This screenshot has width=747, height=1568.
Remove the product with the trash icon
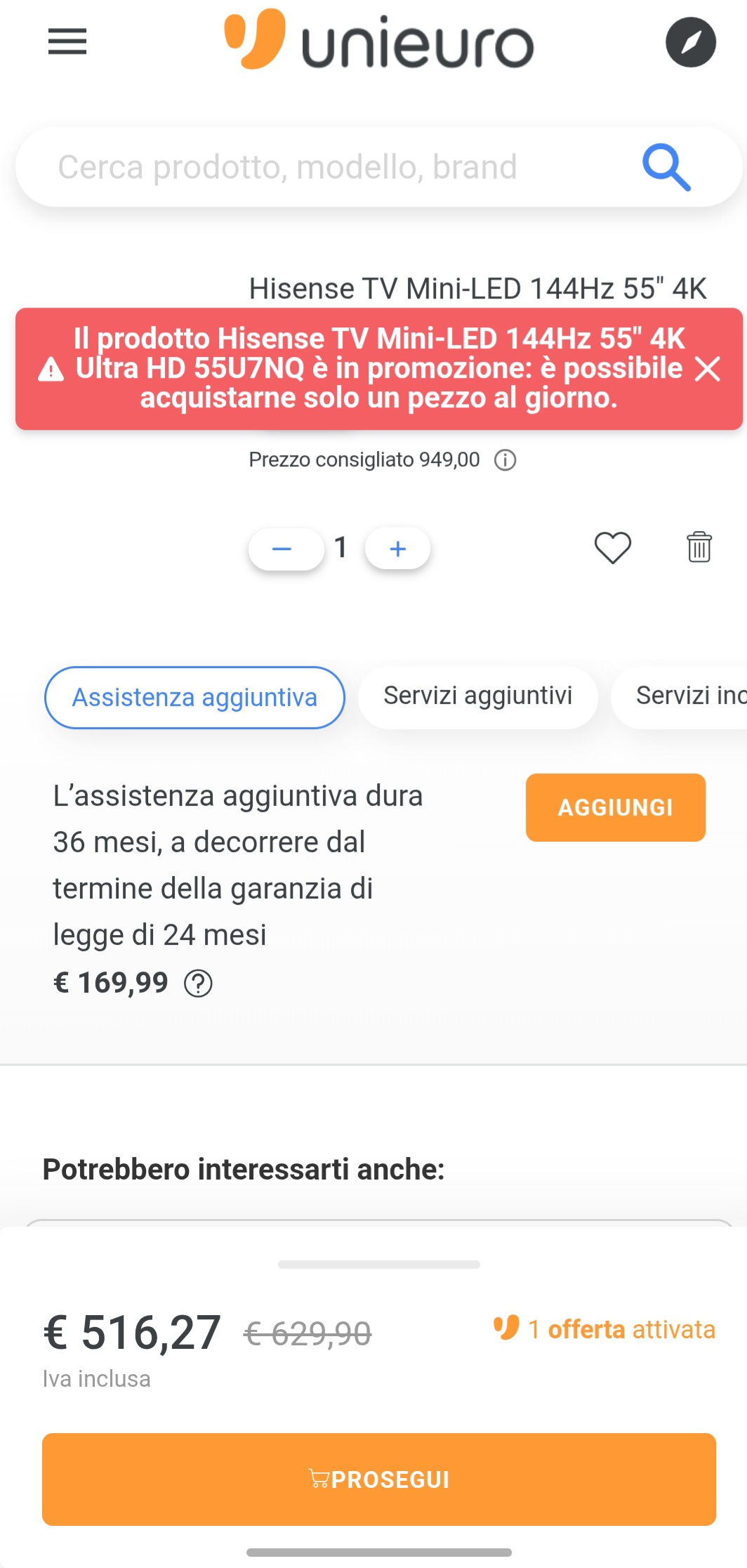pos(699,547)
